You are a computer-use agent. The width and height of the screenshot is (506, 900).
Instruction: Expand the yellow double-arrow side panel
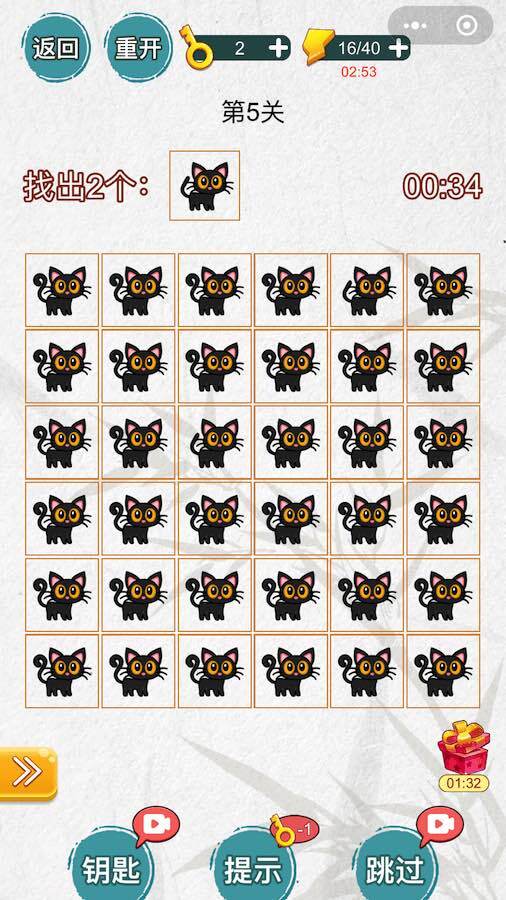tap(28, 774)
